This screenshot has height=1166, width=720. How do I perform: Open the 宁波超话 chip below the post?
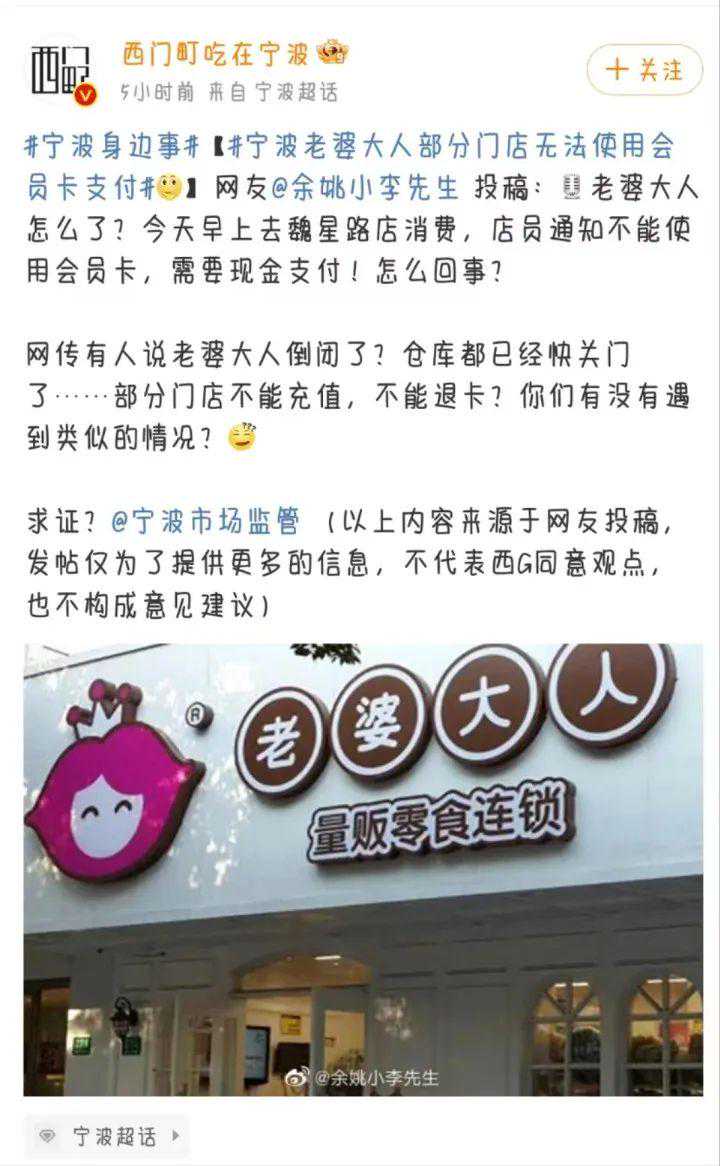(x=108, y=1136)
